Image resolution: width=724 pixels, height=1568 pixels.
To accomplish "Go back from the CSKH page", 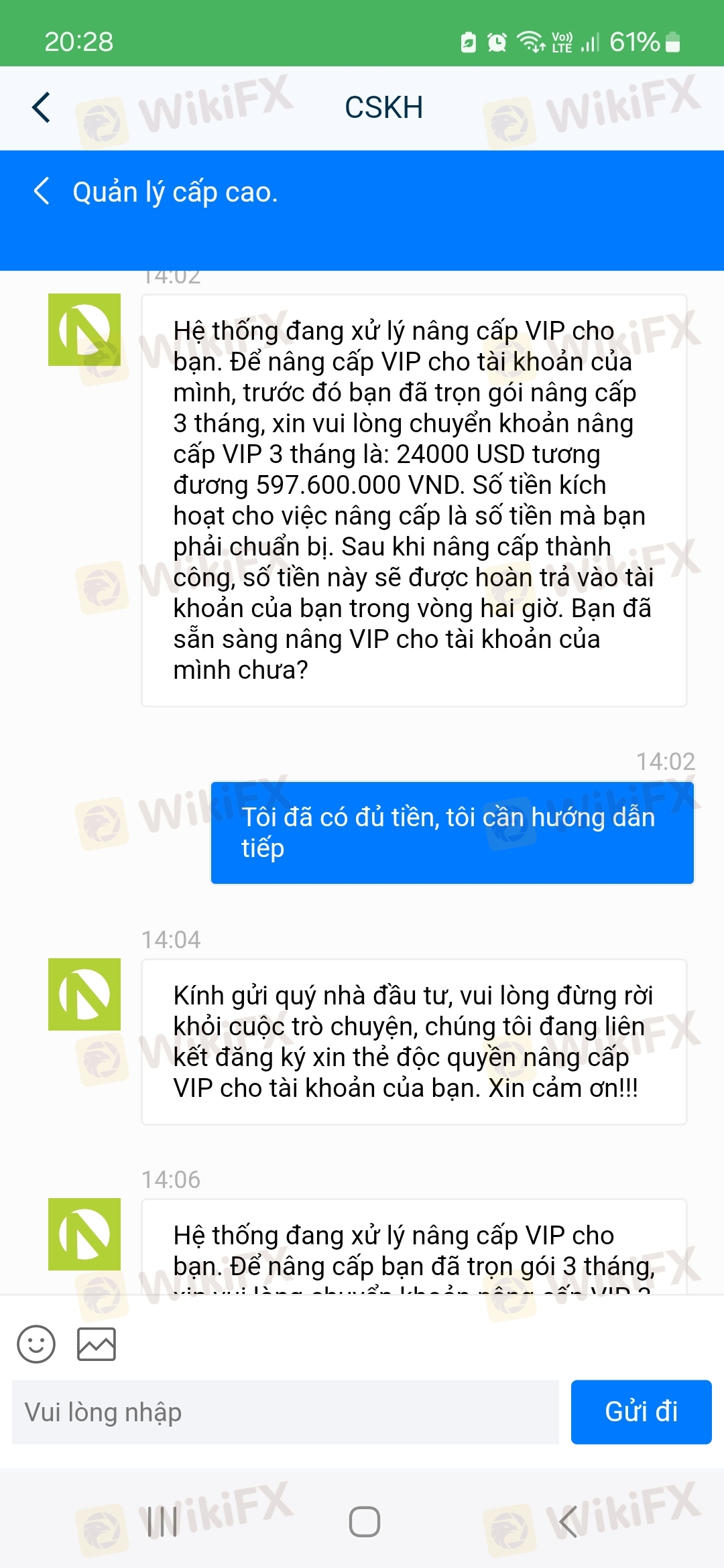I will point(42,108).
